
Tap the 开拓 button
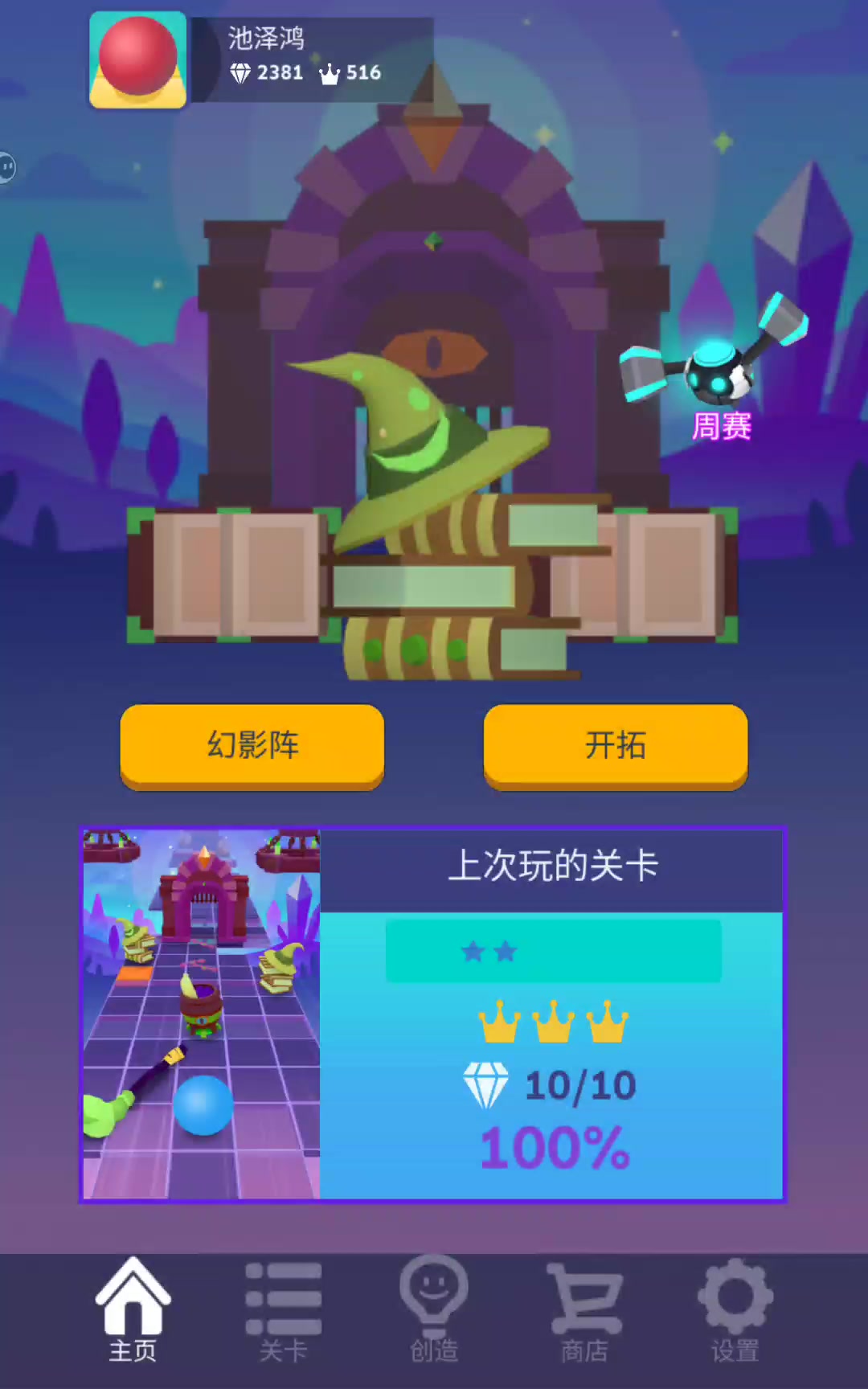tap(616, 746)
